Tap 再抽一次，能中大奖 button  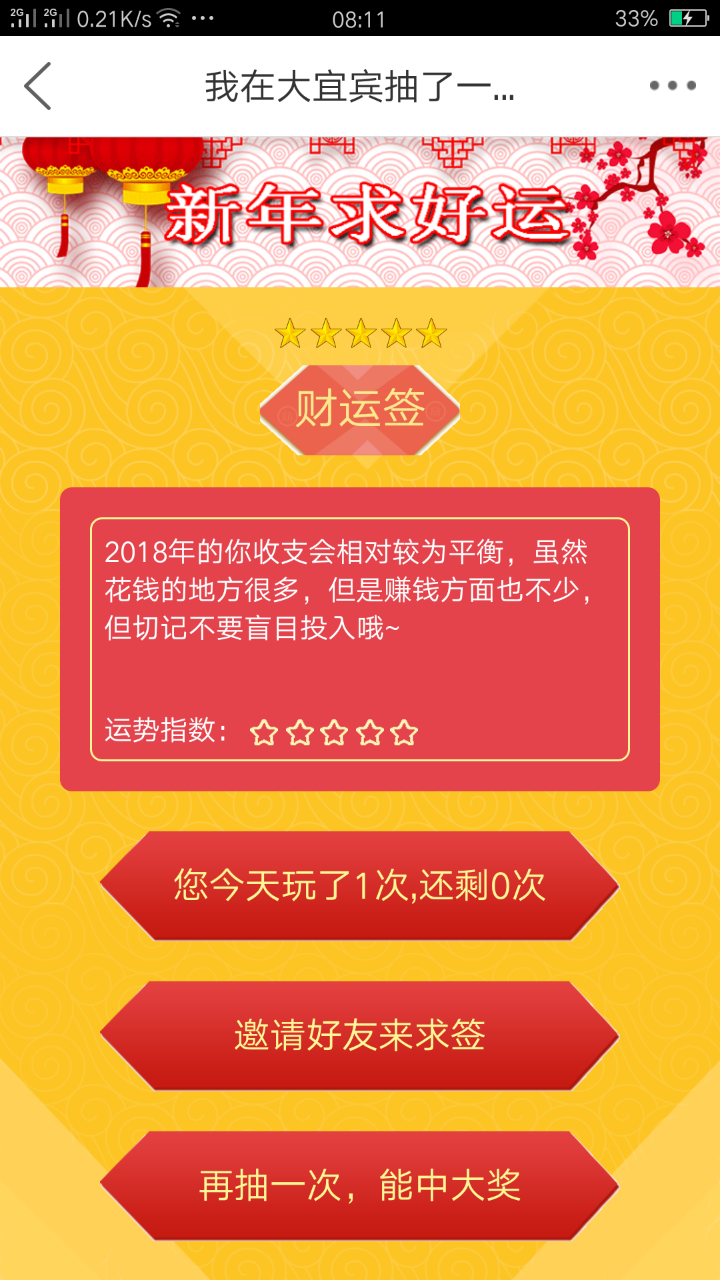pyautogui.click(x=359, y=1186)
